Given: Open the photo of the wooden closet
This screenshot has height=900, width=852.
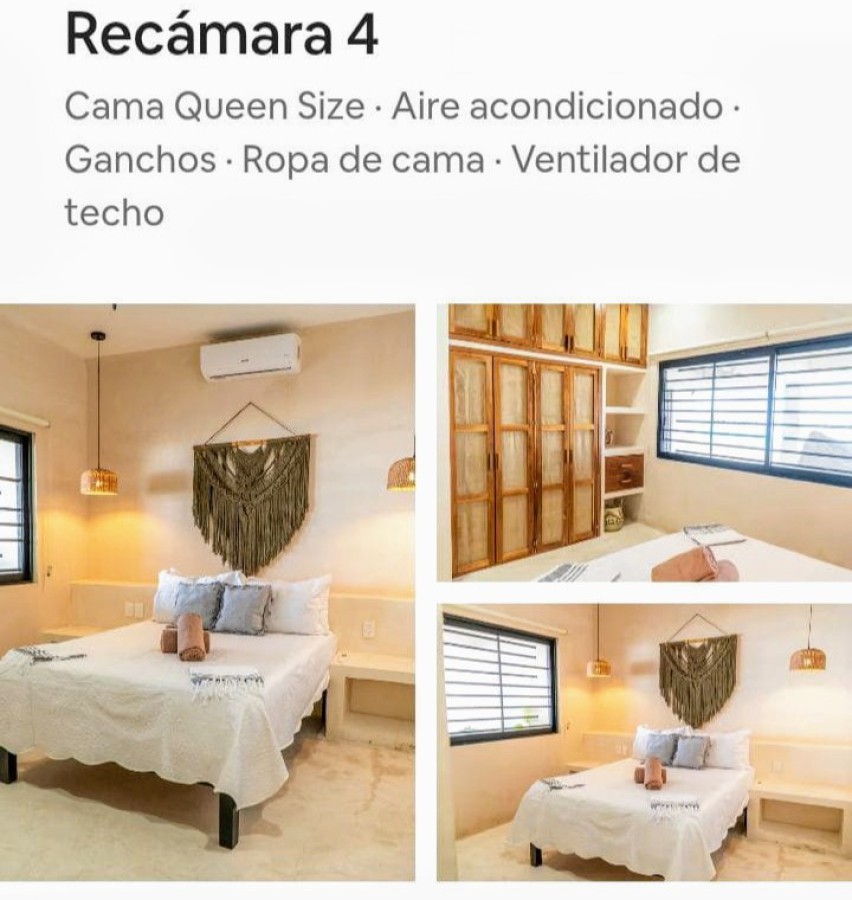Looking at the screenshot, I should 644,442.
